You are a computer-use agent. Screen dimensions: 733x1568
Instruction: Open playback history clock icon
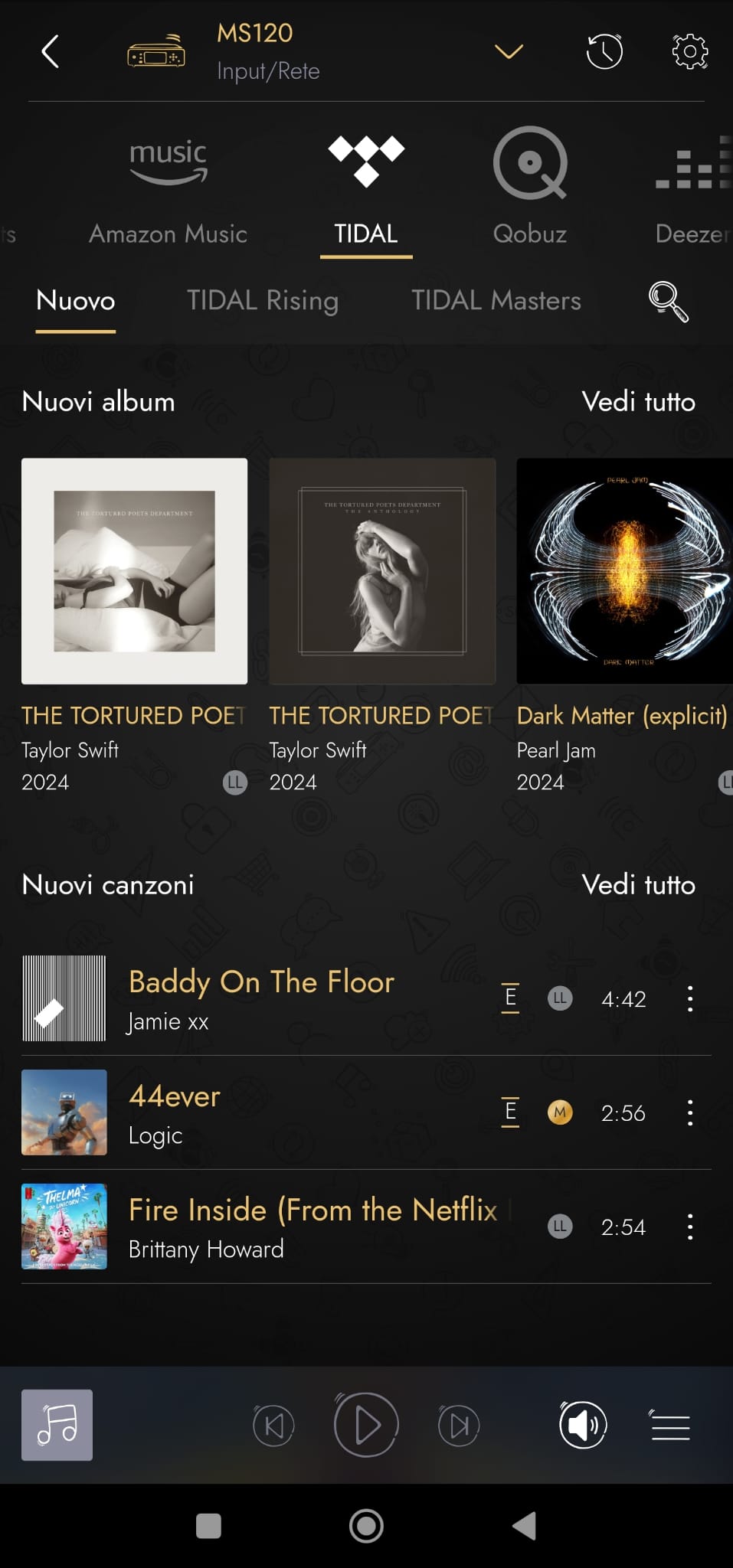pyautogui.click(x=604, y=52)
